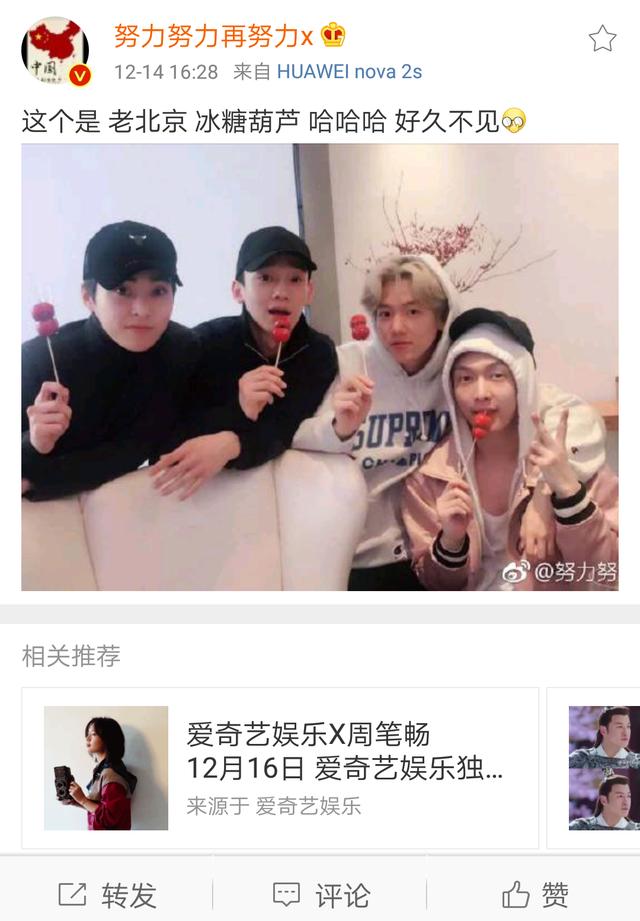This screenshot has height=921, width=640.
Task: Favorite this post with the star icon
Action: tap(602, 39)
